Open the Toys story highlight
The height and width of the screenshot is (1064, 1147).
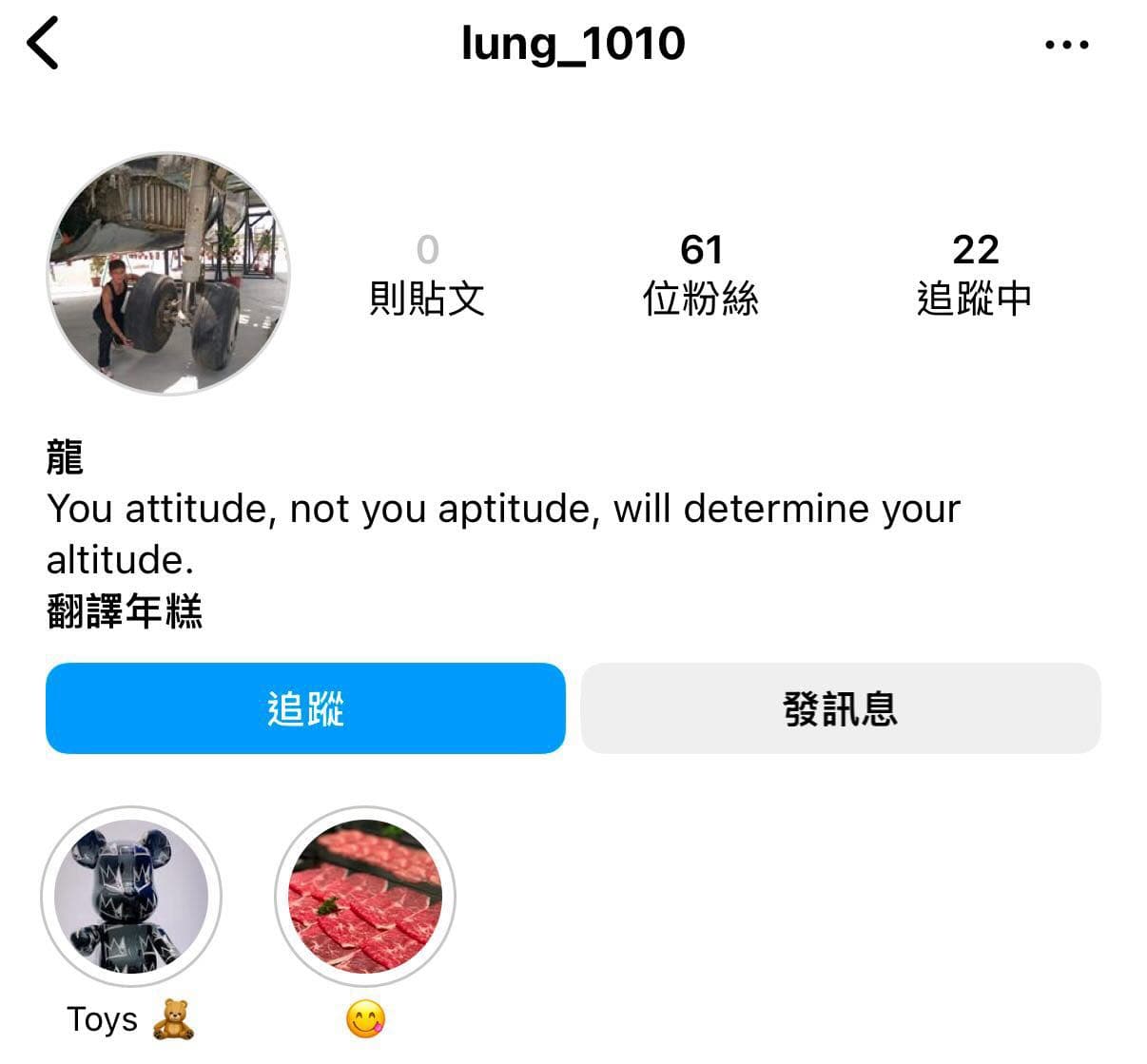point(131,897)
